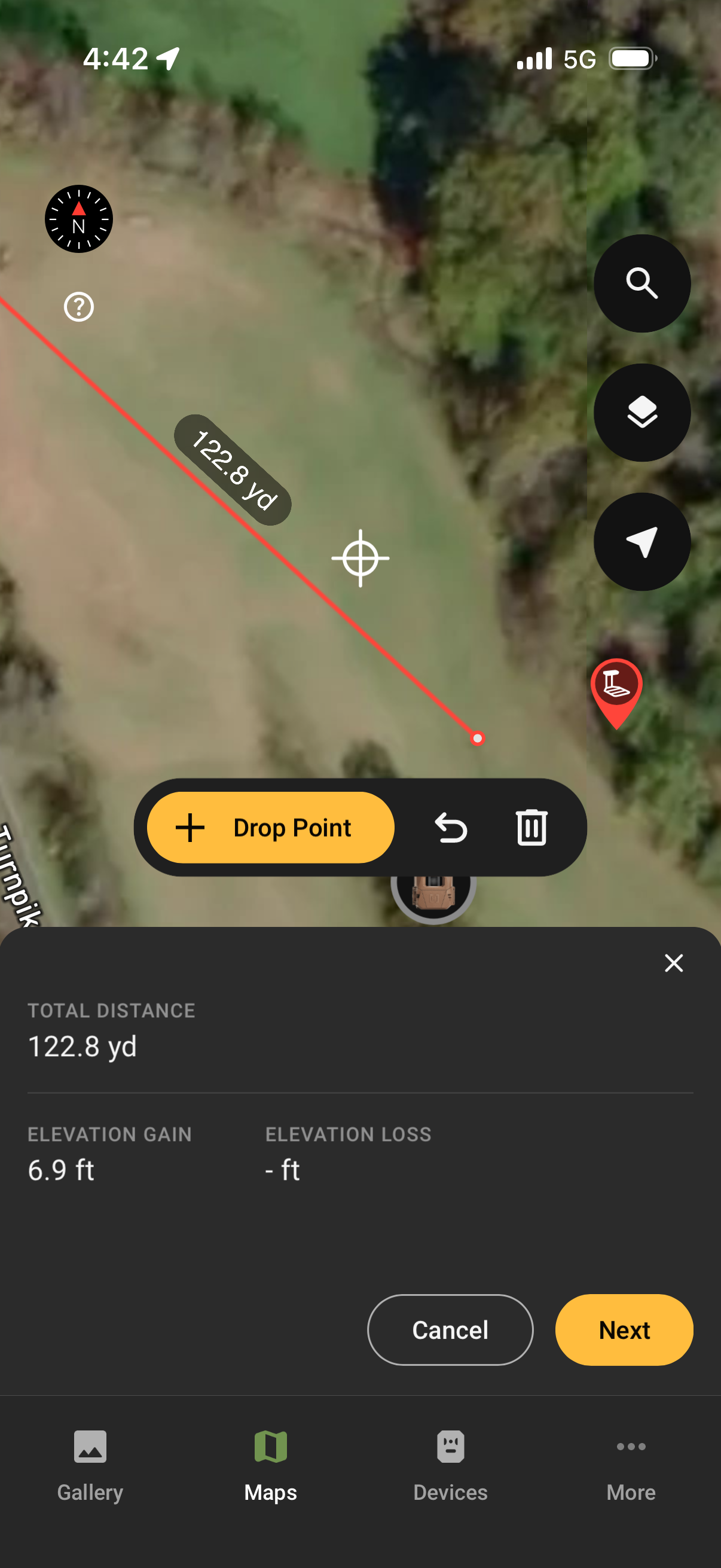This screenshot has height=1568, width=721.
Task: Open map search
Action: tap(642, 283)
